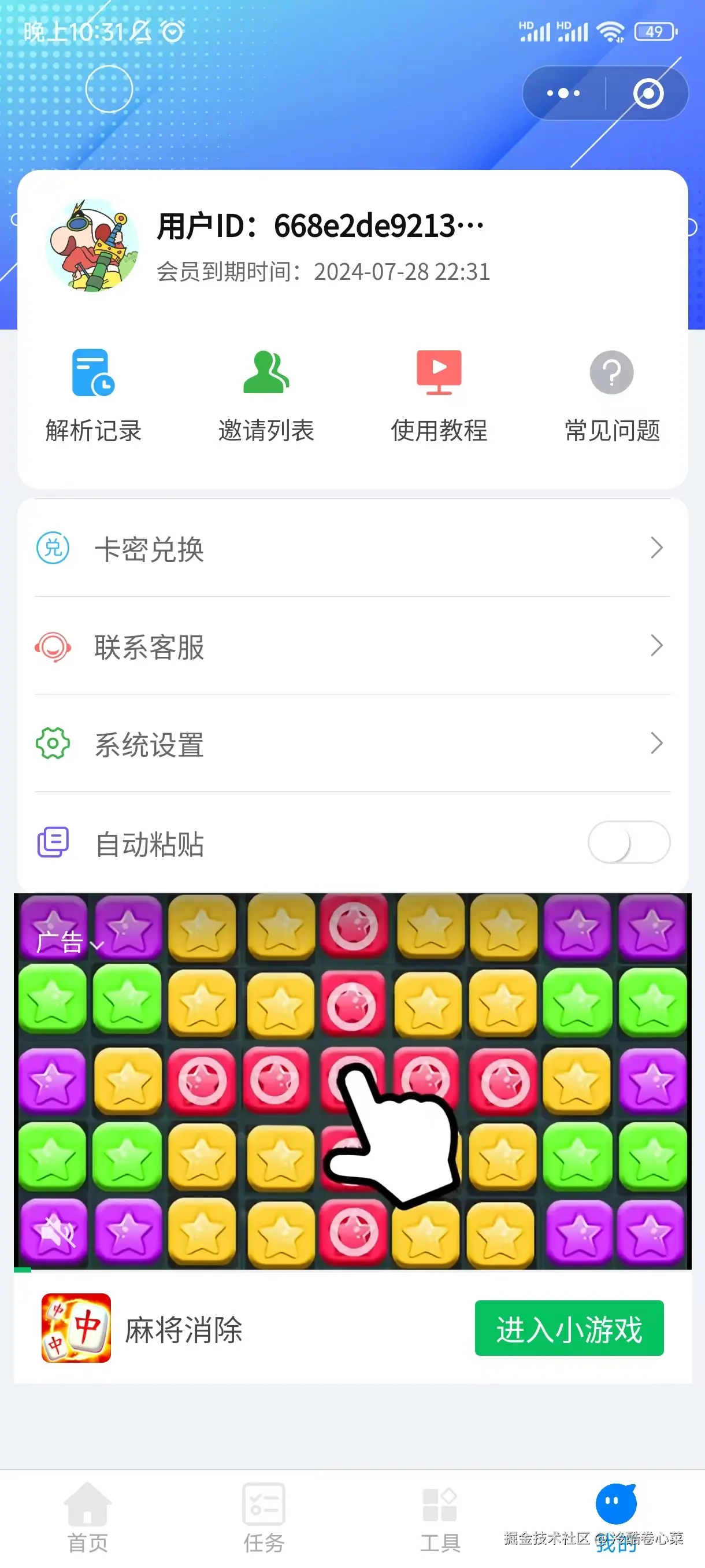Click the 自动粘贴 copy icon

pos(54,842)
